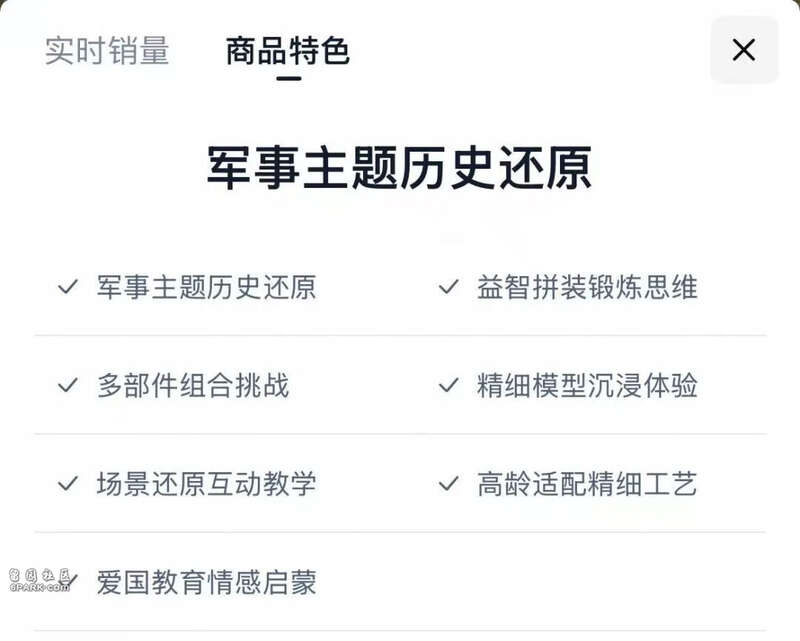800x641 pixels.
Task: Select the 商品特色 tab
Action: pos(288,51)
